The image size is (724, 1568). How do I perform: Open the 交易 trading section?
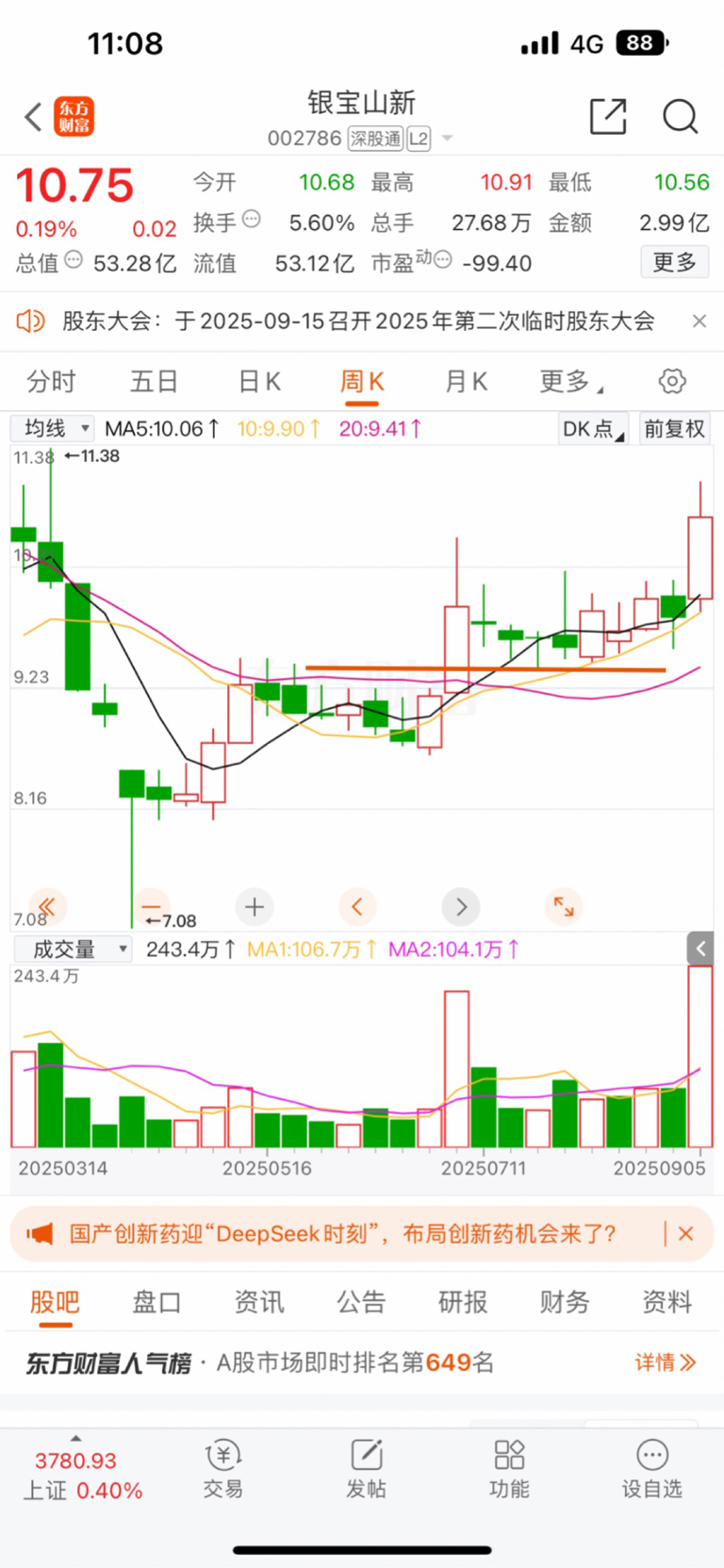(223, 1469)
